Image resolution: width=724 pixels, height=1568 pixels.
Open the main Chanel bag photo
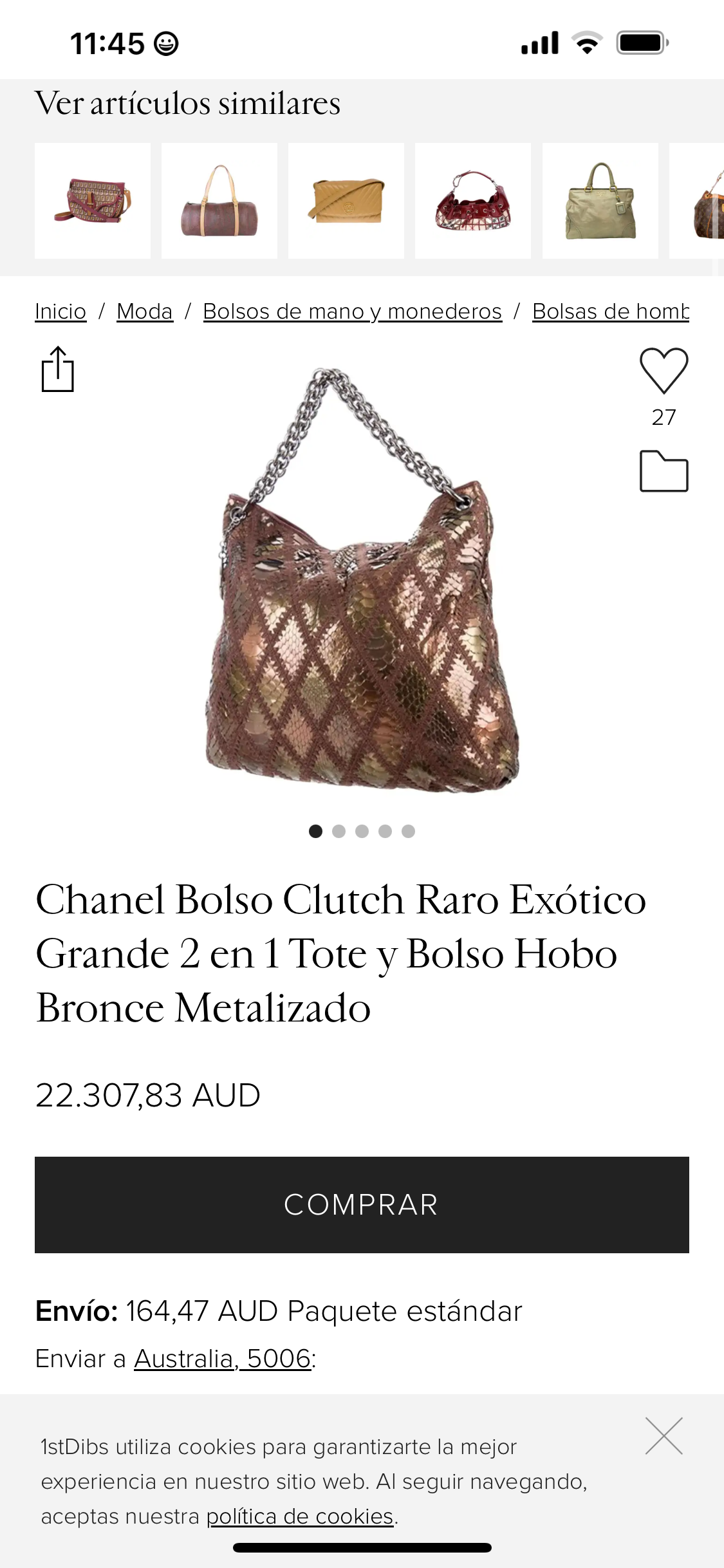pyautogui.click(x=362, y=579)
